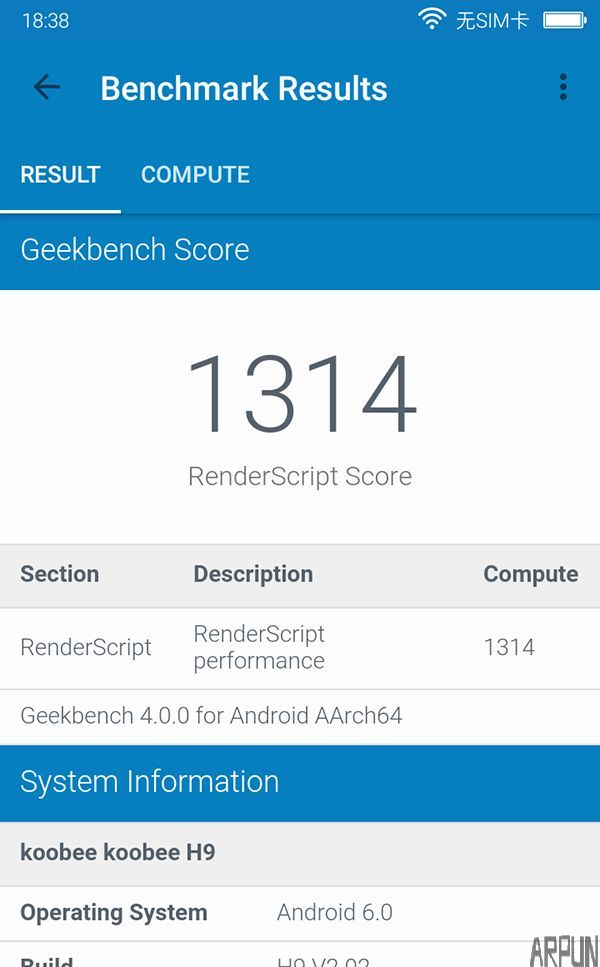
Task: Switch to the COMPUTE tab
Action: (195, 175)
